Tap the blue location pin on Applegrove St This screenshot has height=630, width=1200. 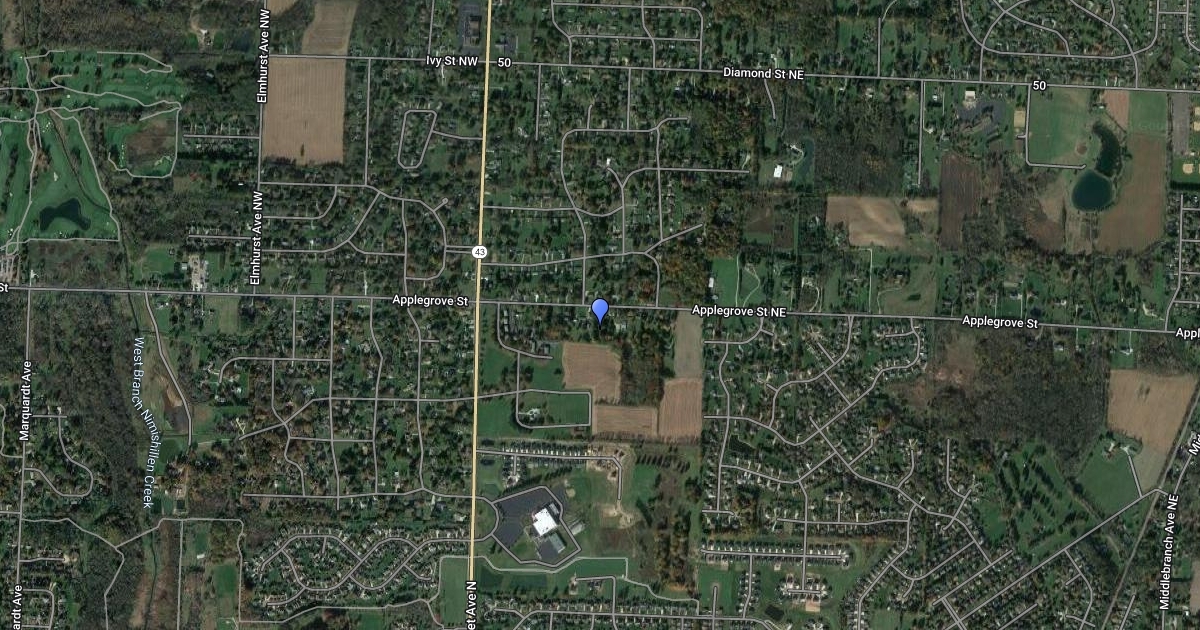tap(600, 310)
